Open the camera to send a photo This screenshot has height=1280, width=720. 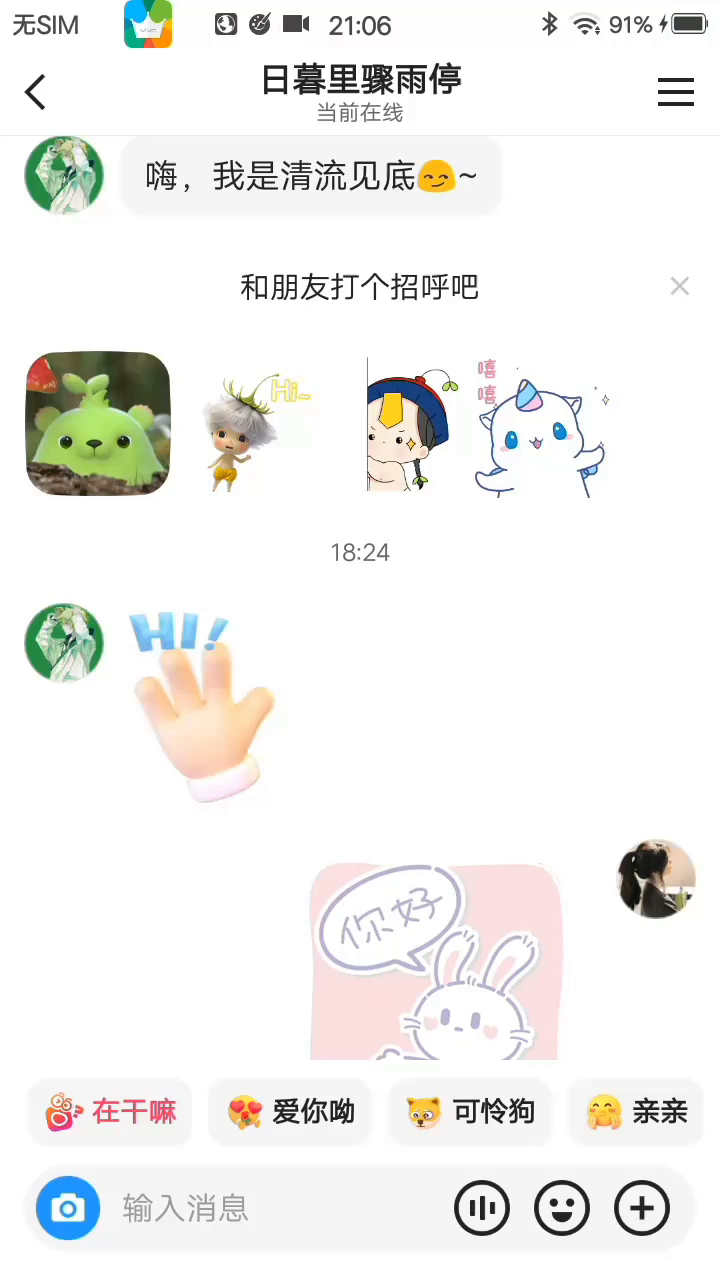[x=68, y=1208]
